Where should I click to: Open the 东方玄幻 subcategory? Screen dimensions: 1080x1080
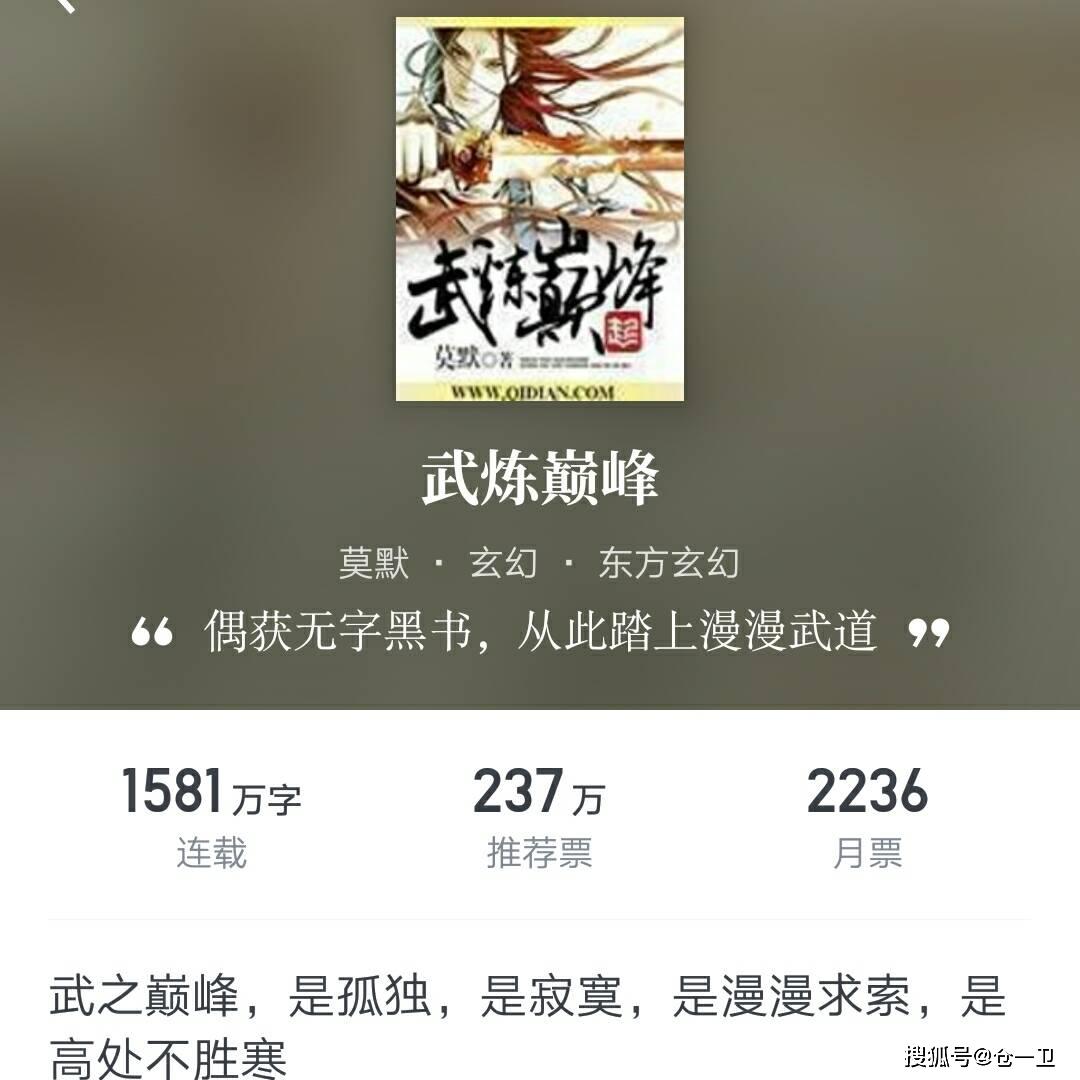point(669,564)
